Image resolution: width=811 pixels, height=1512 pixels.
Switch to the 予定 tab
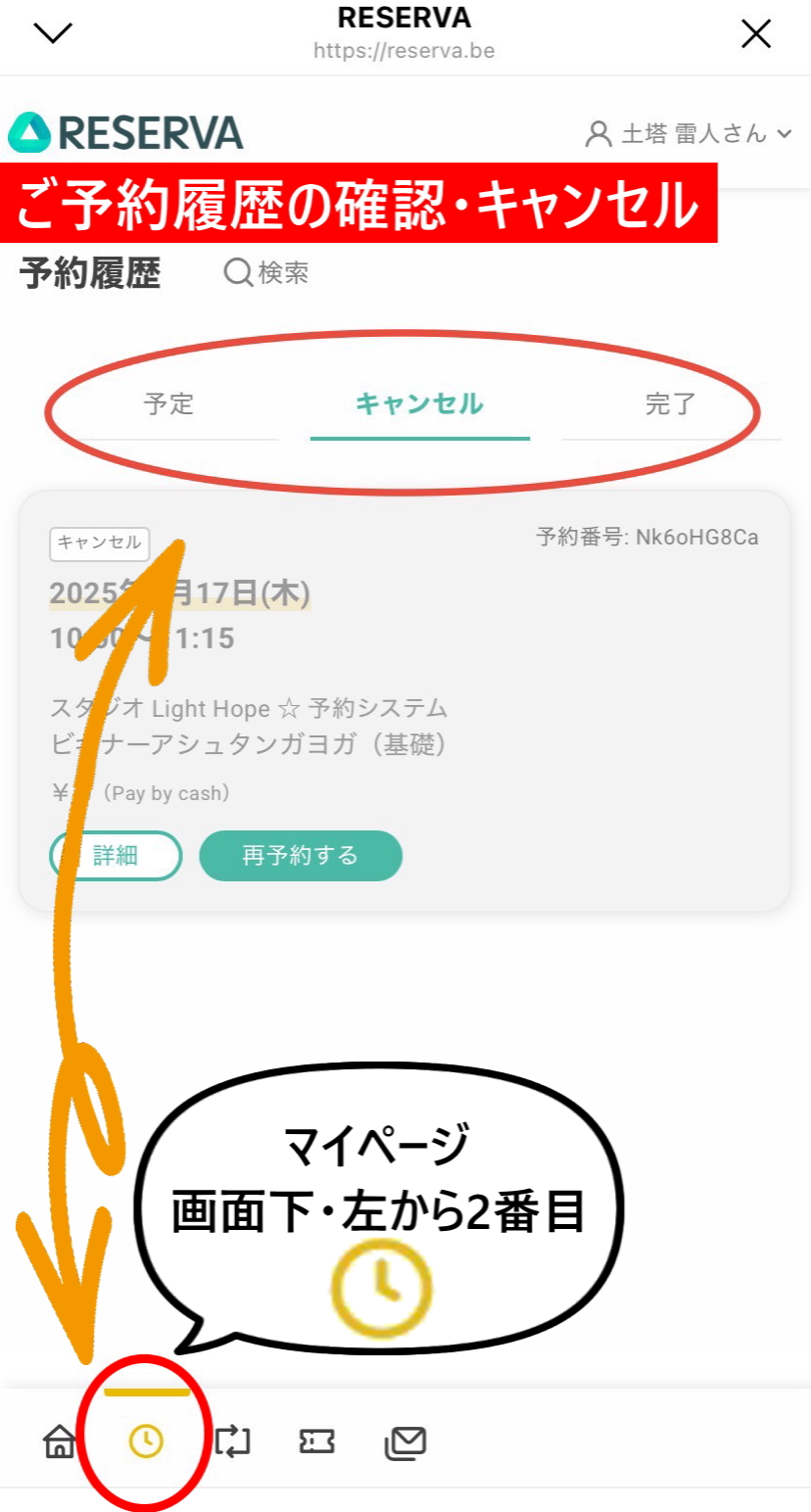coord(168,403)
